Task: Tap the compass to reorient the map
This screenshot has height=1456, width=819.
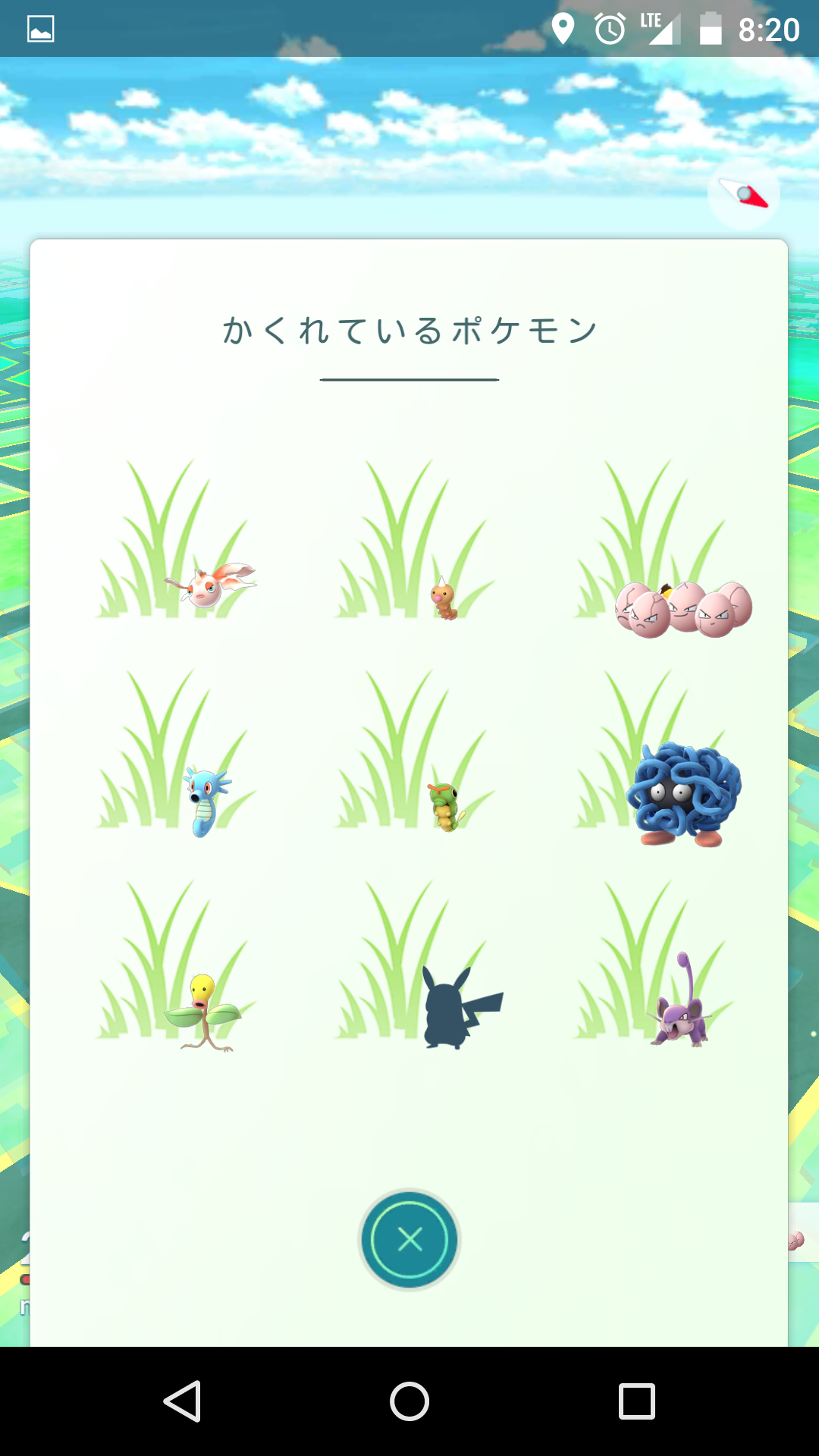Action: tap(744, 195)
